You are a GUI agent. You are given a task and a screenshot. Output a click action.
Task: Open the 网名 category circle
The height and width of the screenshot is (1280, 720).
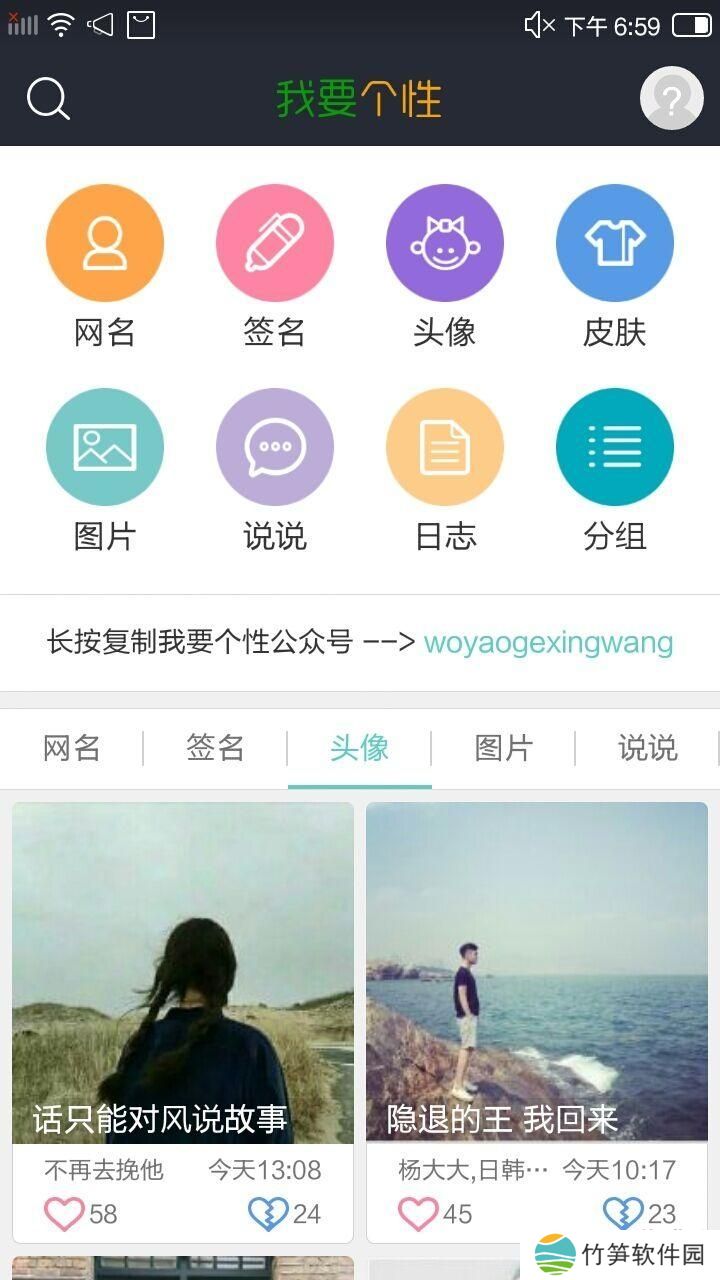(x=105, y=243)
